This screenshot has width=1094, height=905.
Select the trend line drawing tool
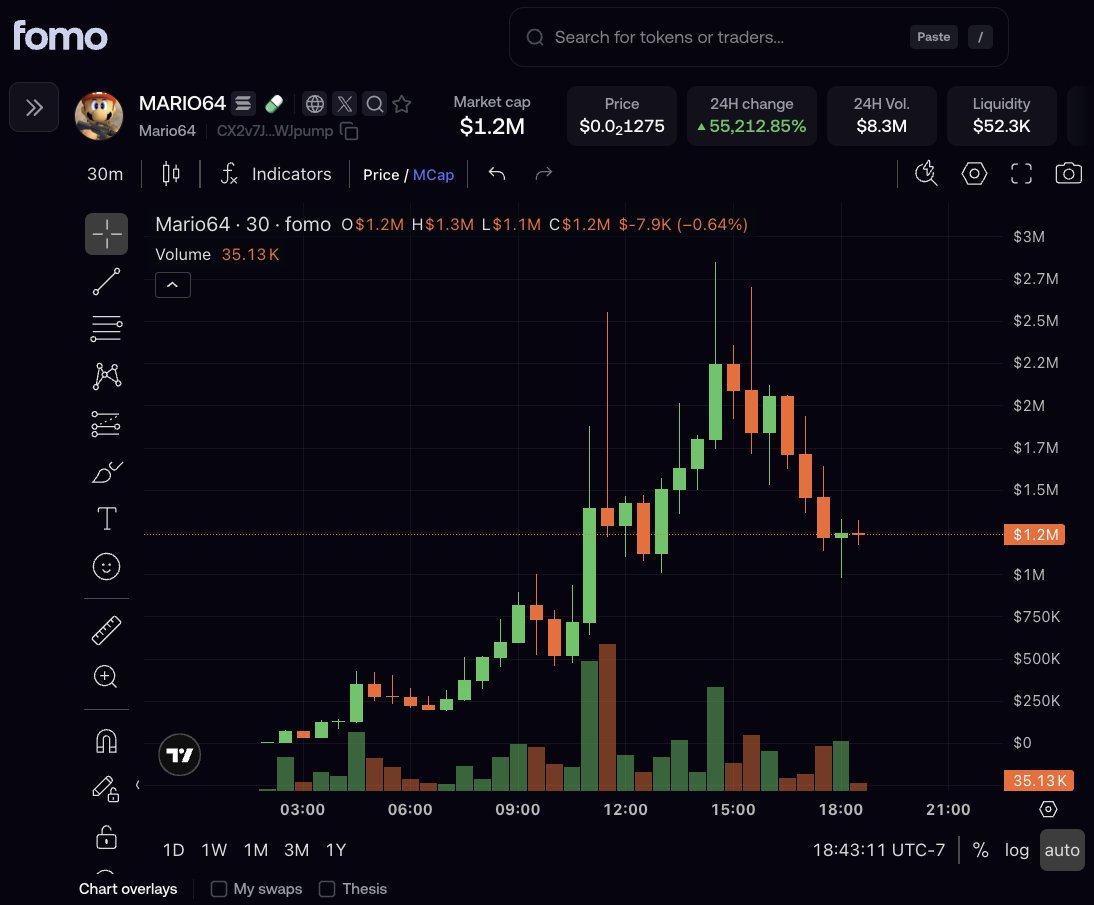pyautogui.click(x=106, y=281)
